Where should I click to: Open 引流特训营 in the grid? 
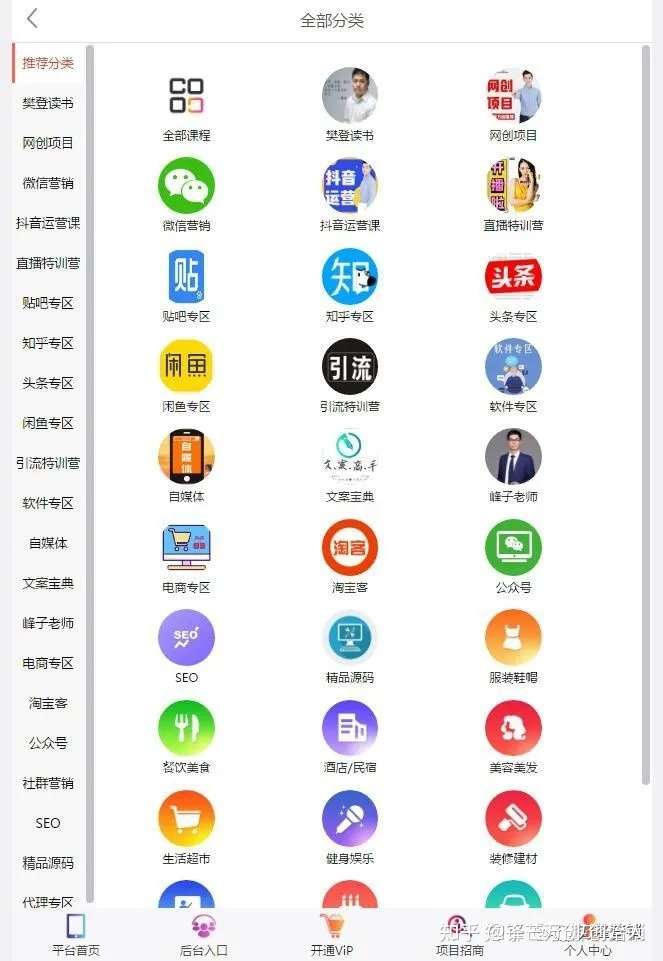(350, 367)
